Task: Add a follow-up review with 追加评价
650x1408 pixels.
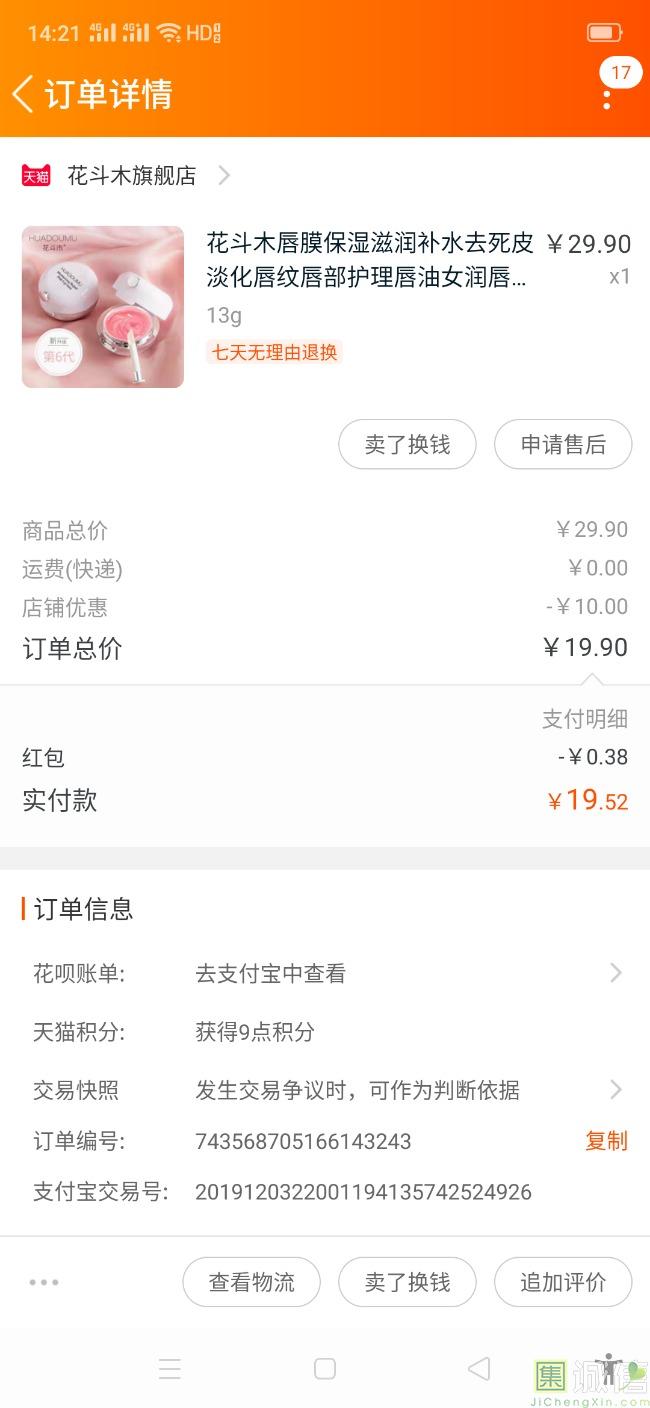Action: click(563, 1282)
